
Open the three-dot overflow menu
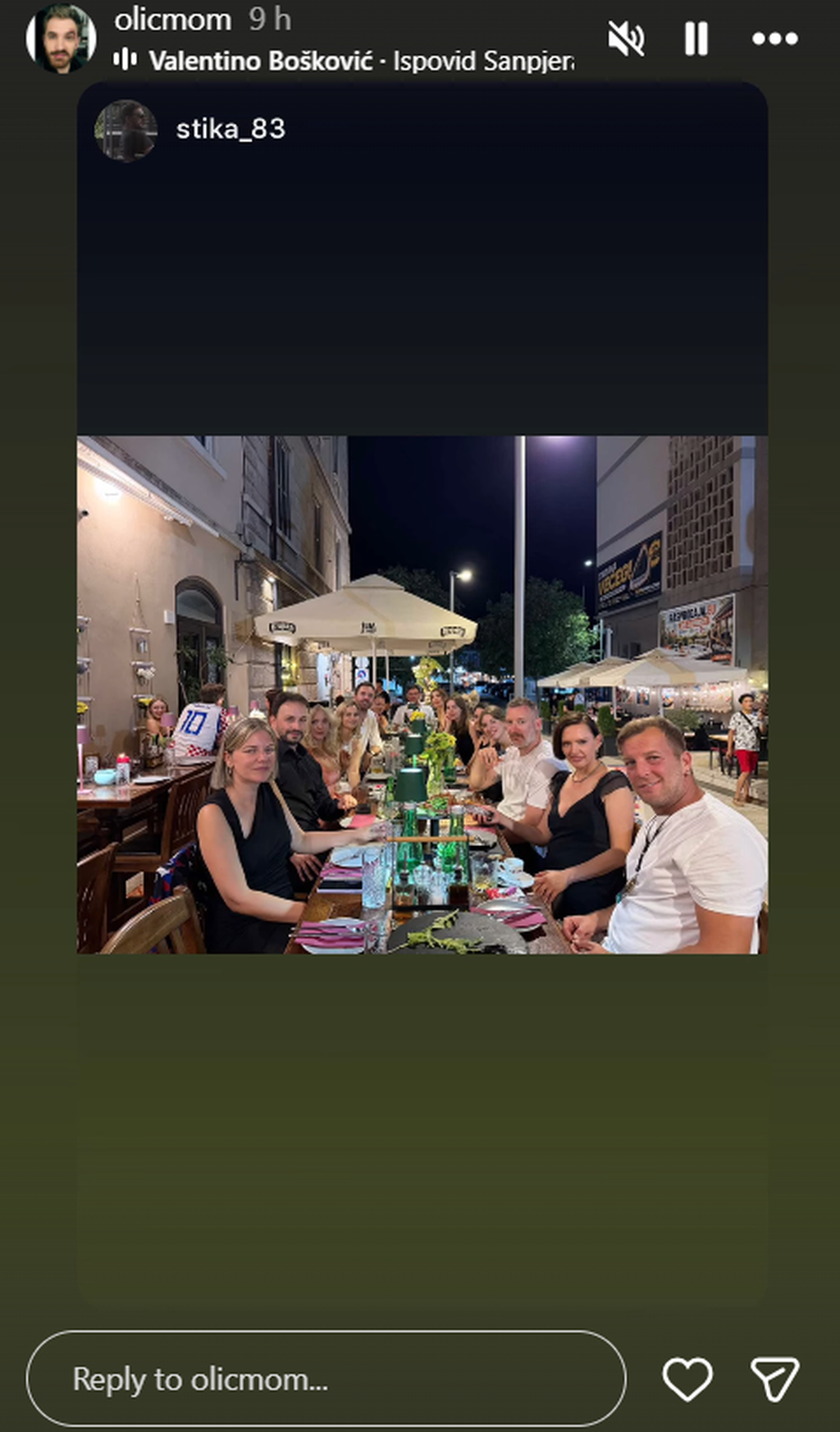(774, 39)
